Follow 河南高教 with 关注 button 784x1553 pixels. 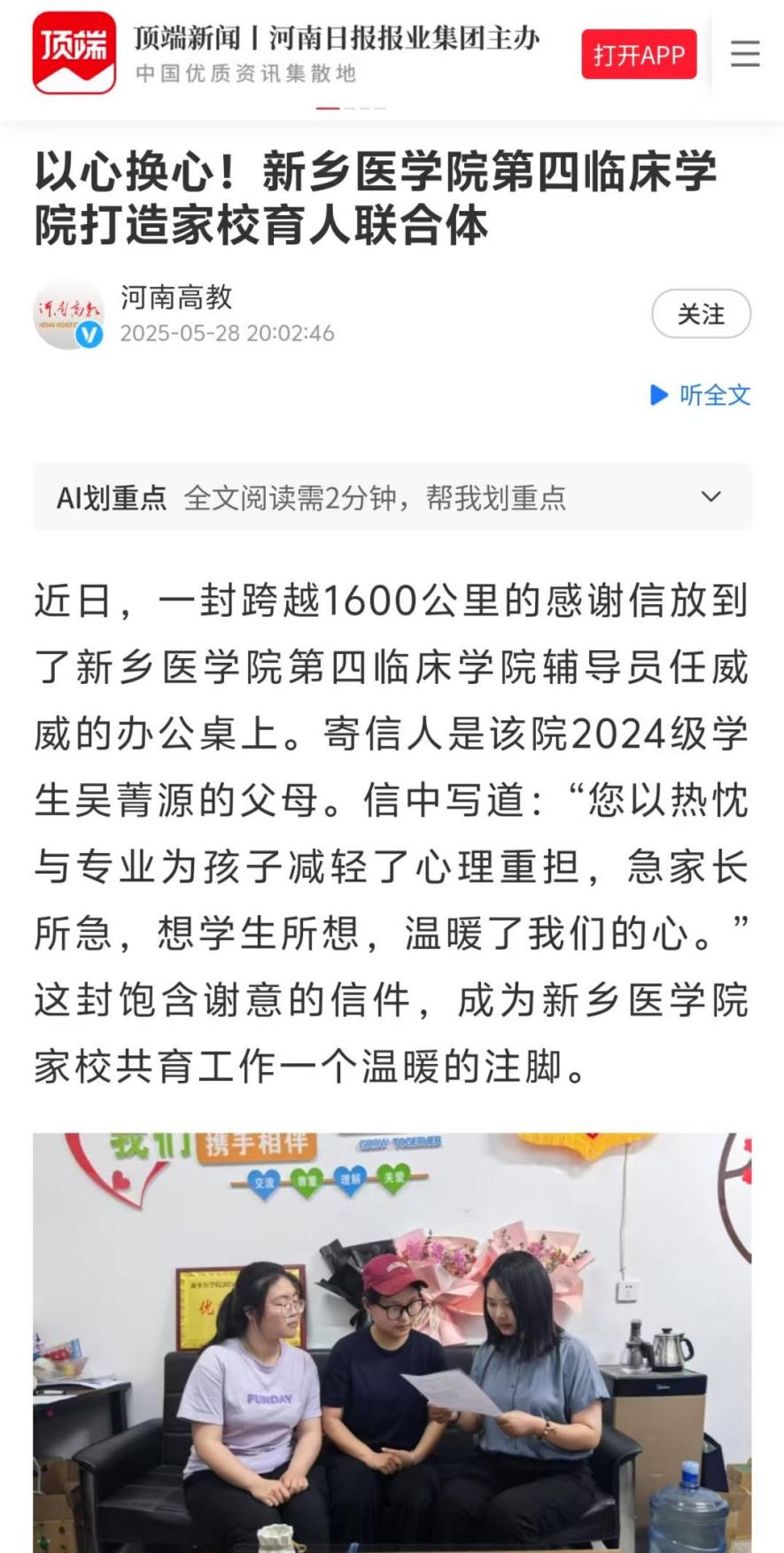coord(701,314)
